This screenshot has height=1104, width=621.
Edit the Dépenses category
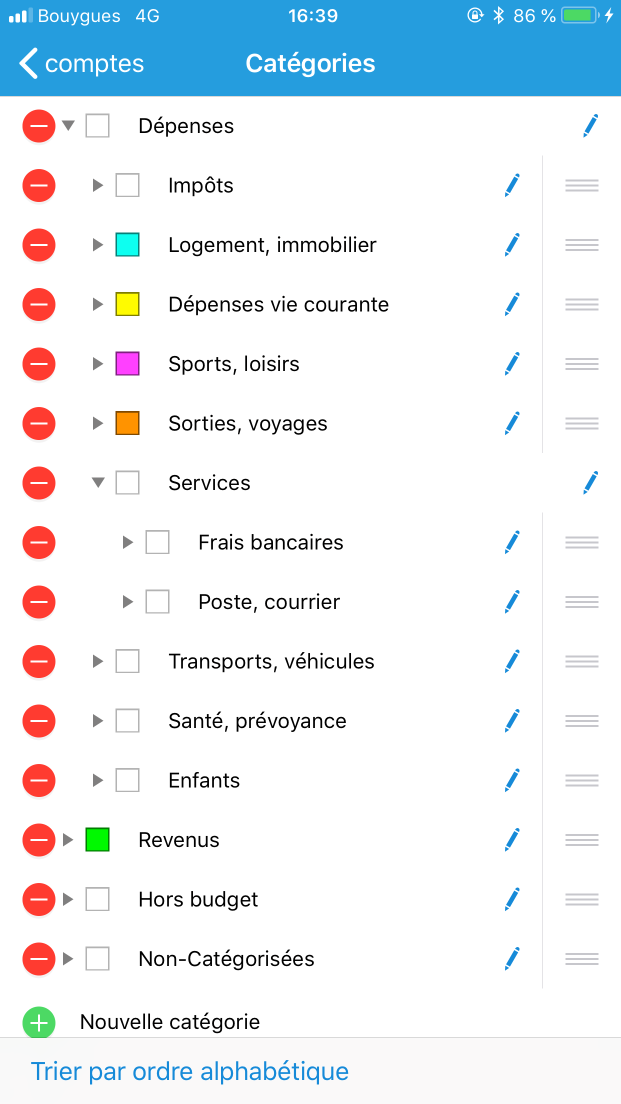591,126
